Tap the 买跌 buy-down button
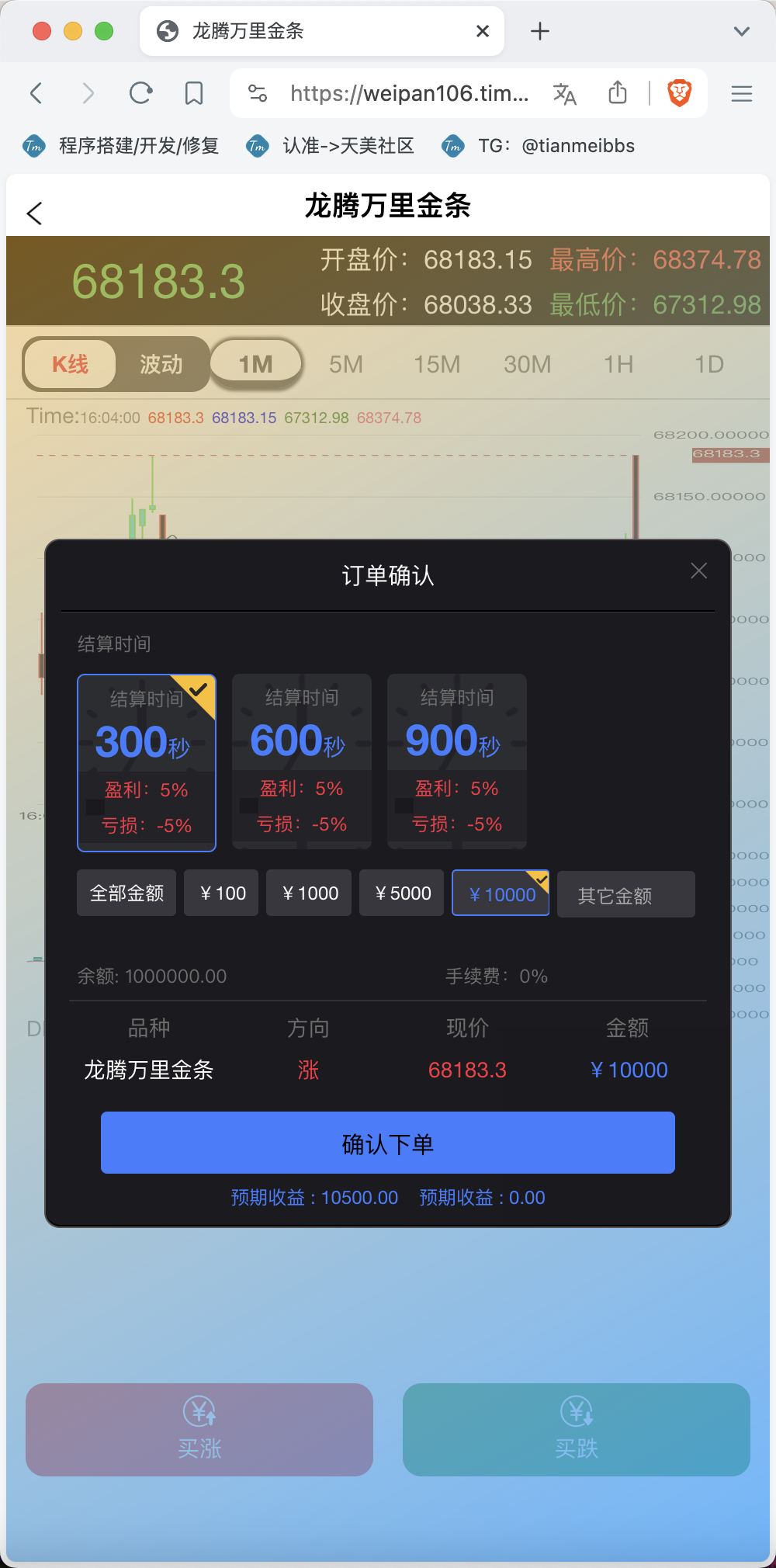The height and width of the screenshot is (1568, 776). 577,1430
